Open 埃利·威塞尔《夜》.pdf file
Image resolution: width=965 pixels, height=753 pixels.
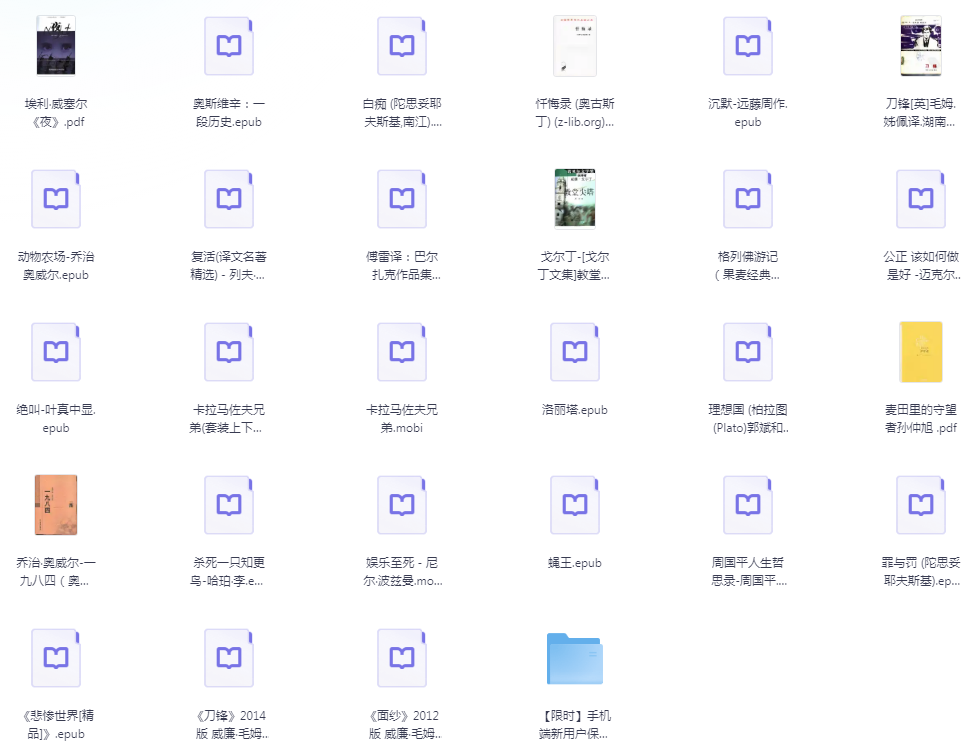[56, 47]
